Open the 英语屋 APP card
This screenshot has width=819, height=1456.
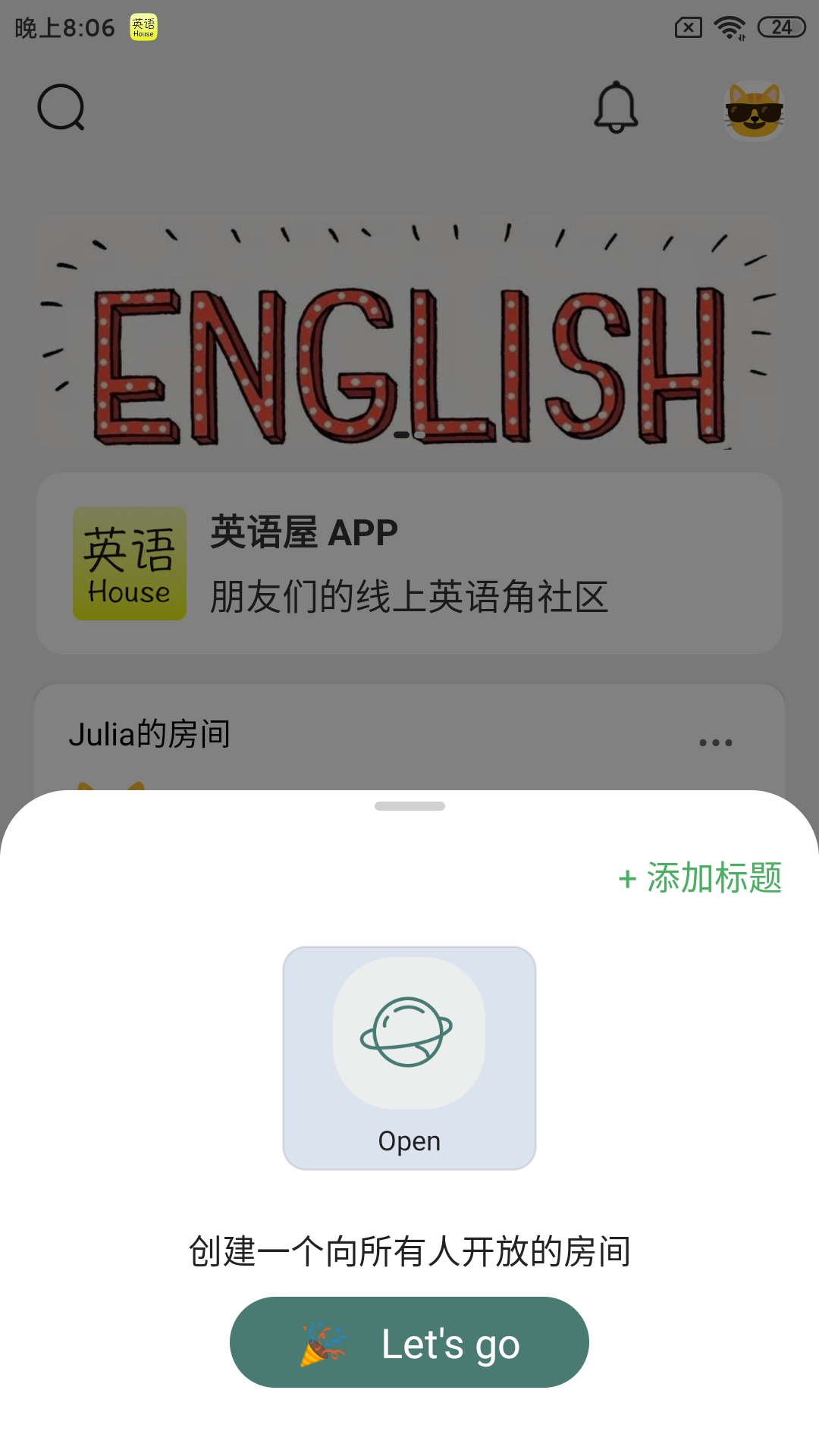(x=409, y=563)
